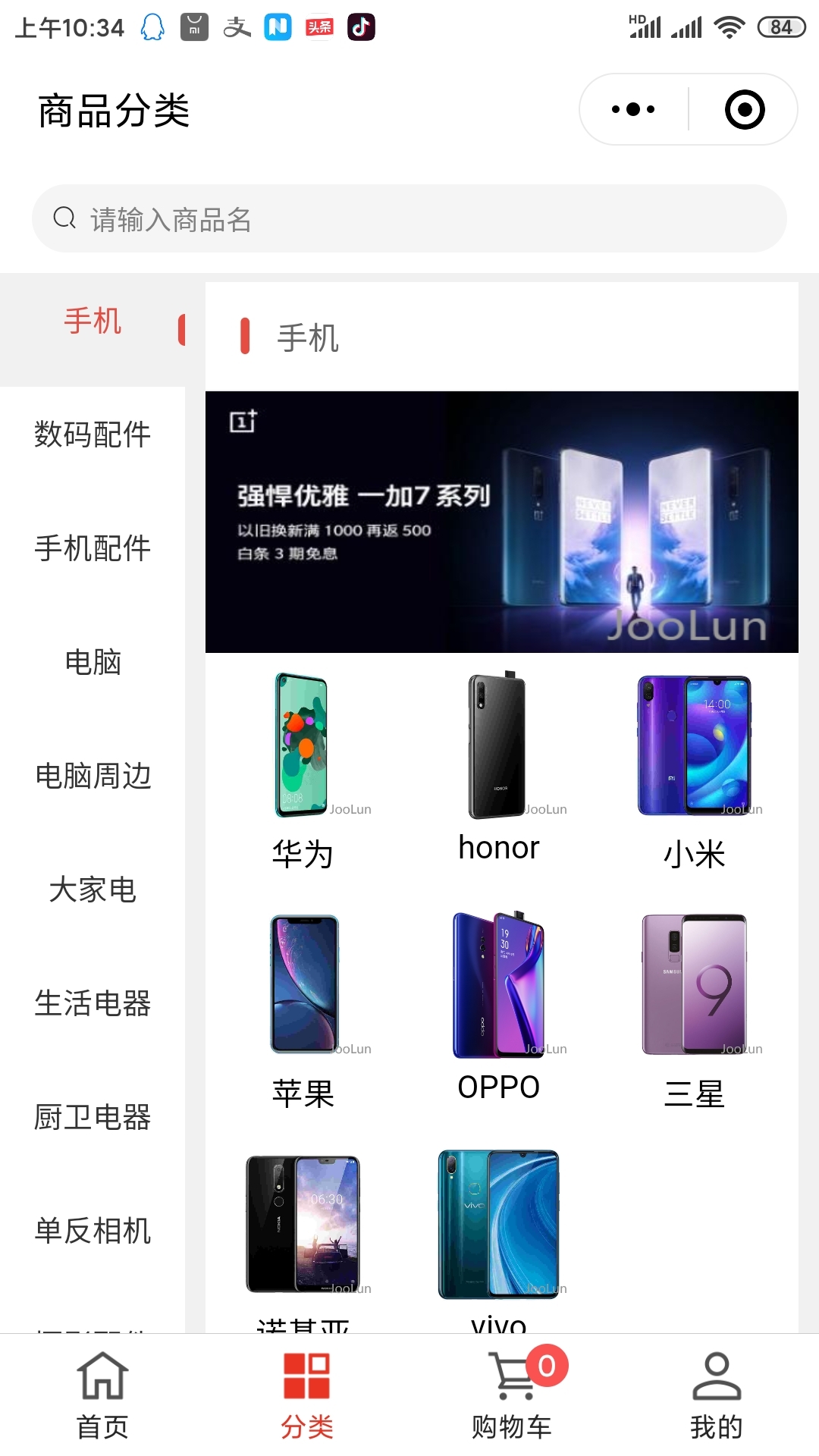Open the OnePlus 7 series banner
Screen dimensions: 819x1456
(502, 522)
